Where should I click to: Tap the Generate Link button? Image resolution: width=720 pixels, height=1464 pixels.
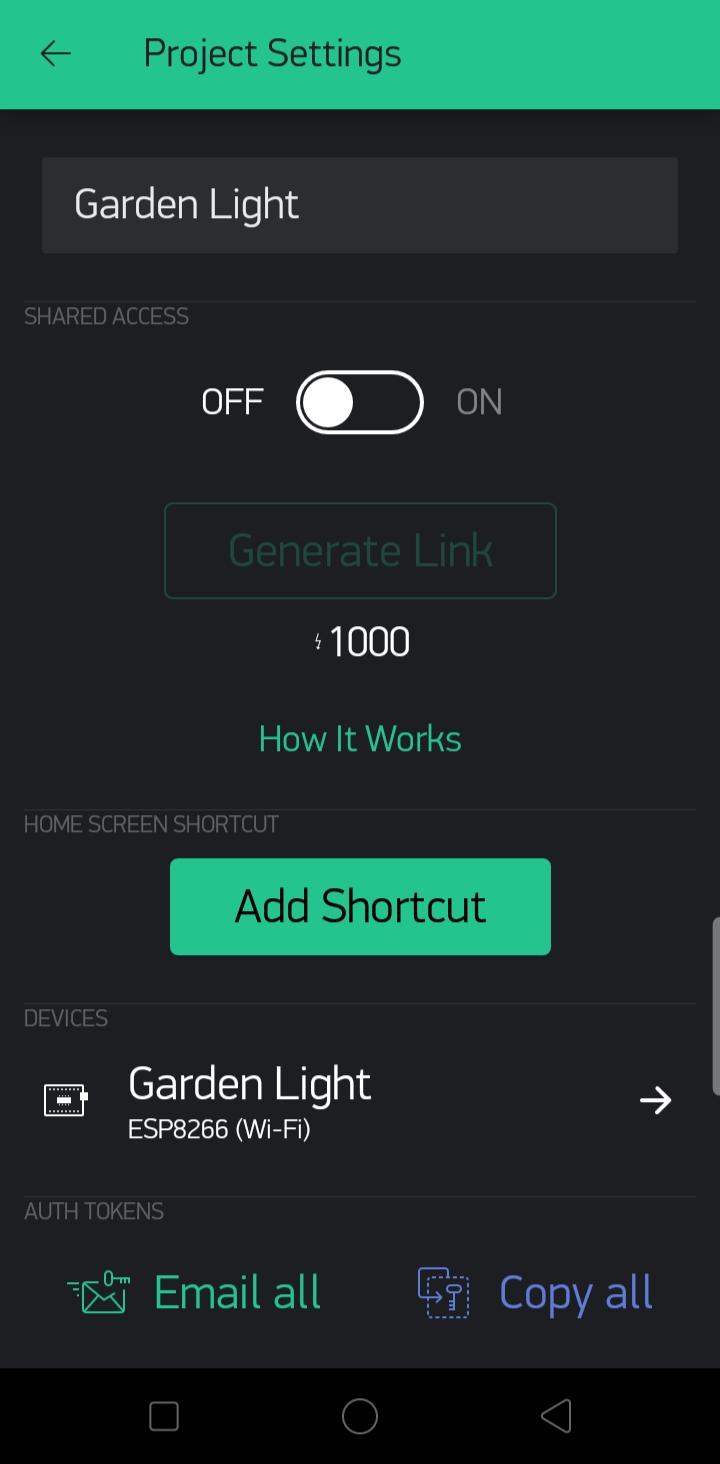(x=360, y=551)
